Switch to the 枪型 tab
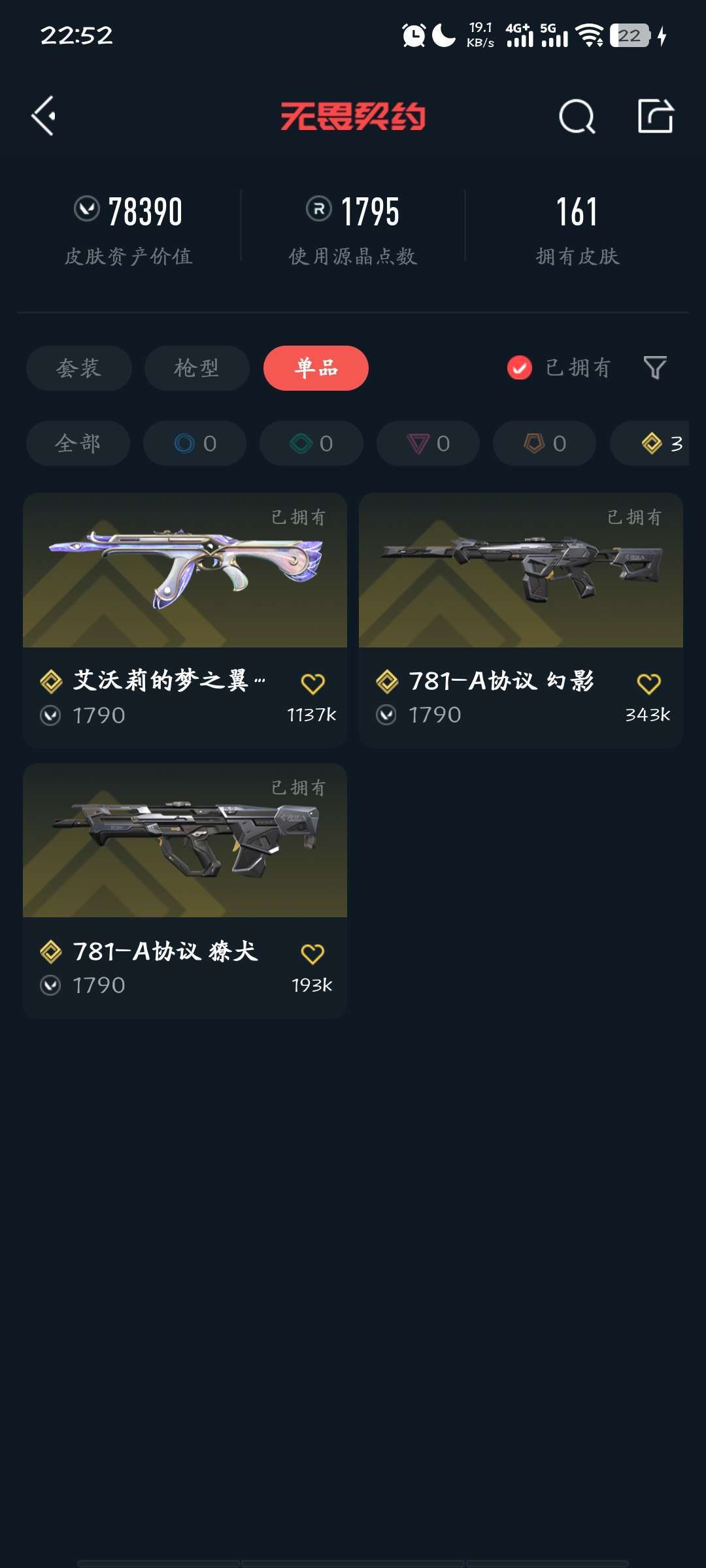 coord(197,368)
